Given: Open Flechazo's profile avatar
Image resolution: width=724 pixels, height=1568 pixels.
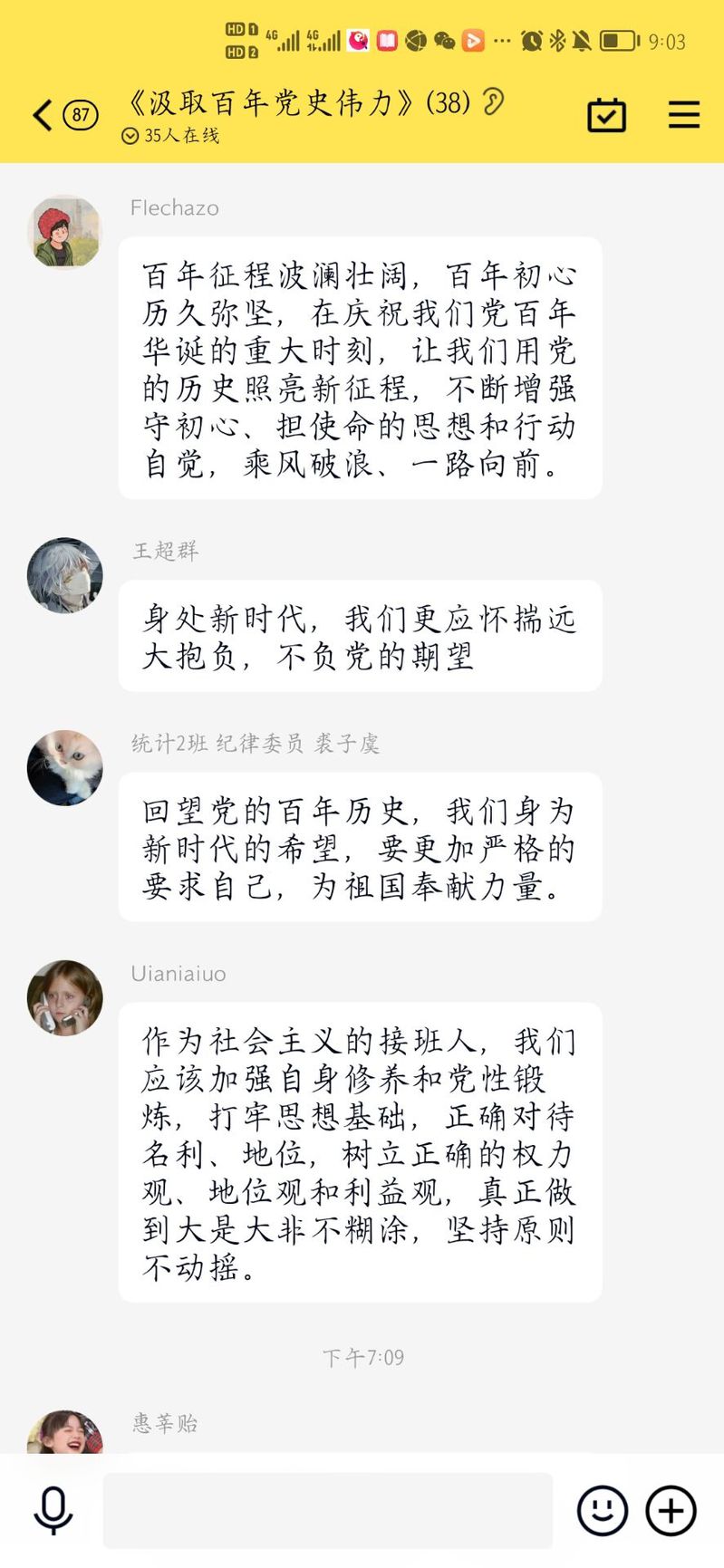Looking at the screenshot, I should coord(64,232).
